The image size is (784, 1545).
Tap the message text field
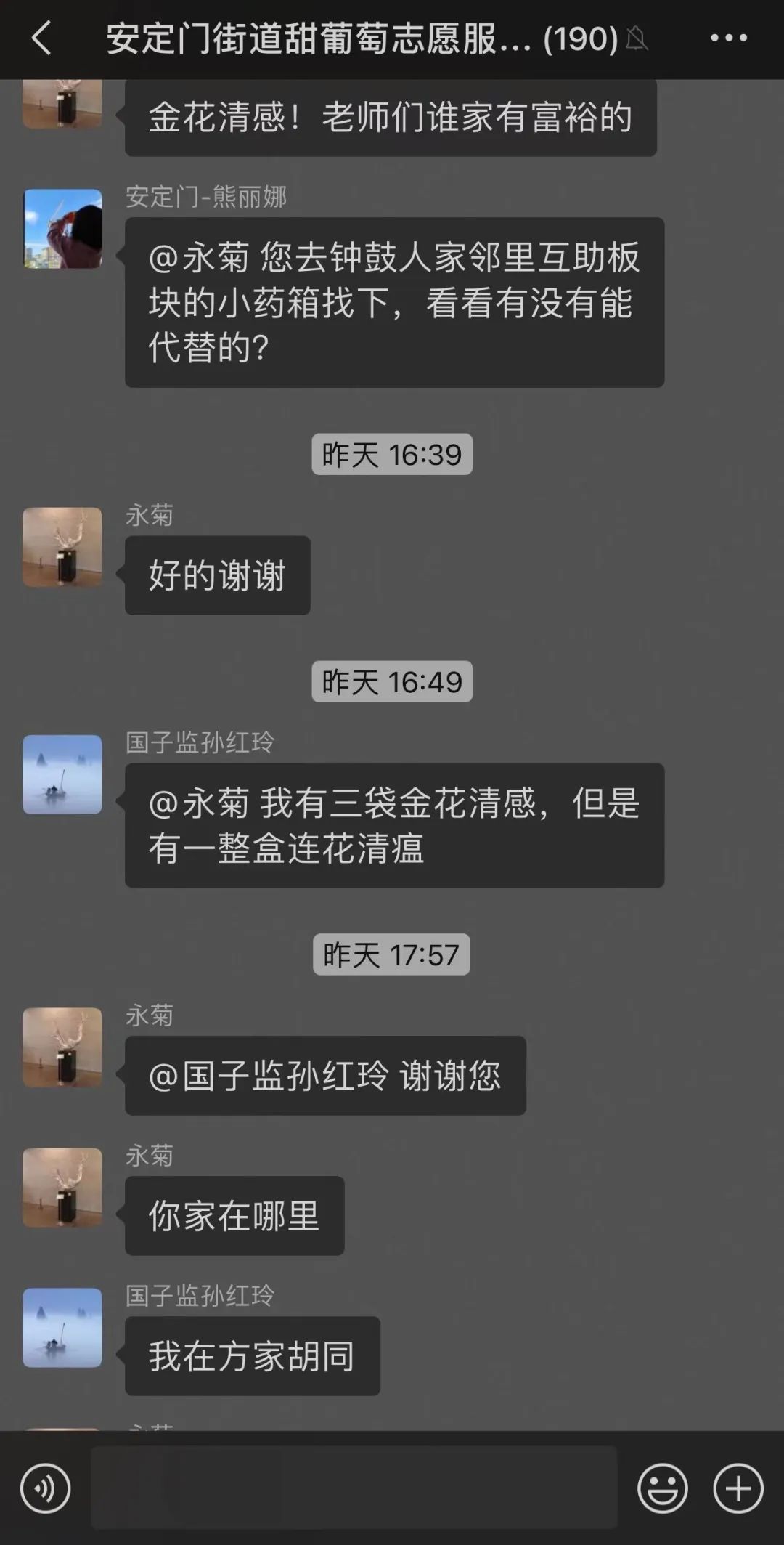pos(354,1487)
